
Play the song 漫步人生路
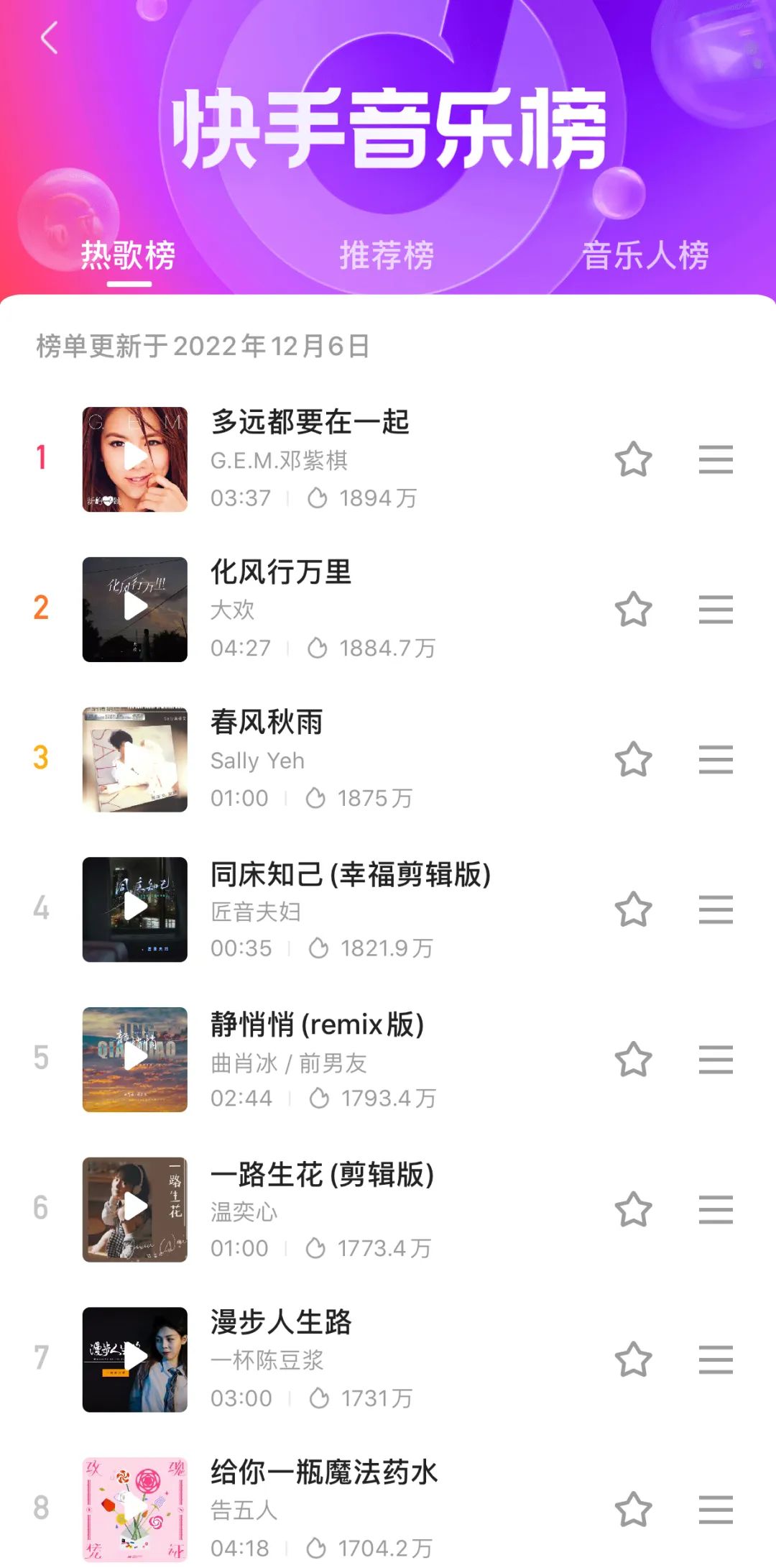[x=135, y=1359]
